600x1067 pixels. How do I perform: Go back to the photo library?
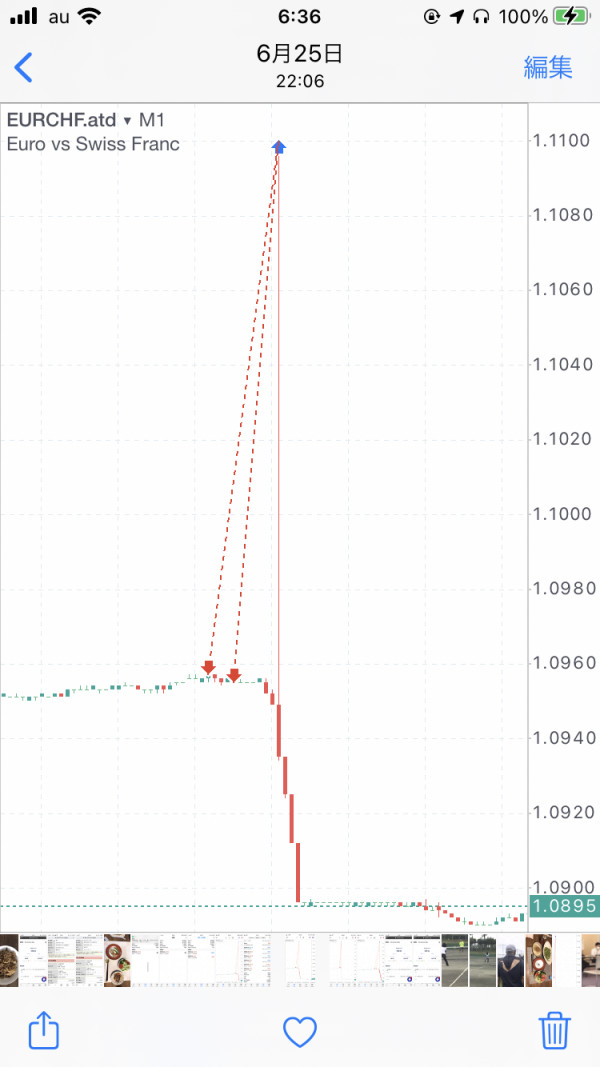click(23, 68)
